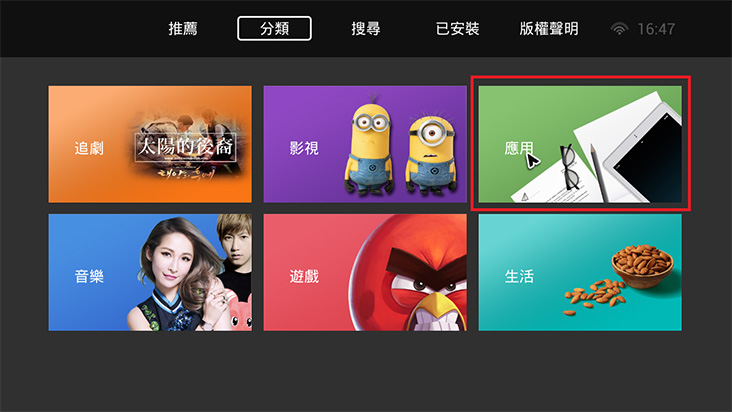
Task: Go to the 已安裝 tab
Action: [x=457, y=29]
